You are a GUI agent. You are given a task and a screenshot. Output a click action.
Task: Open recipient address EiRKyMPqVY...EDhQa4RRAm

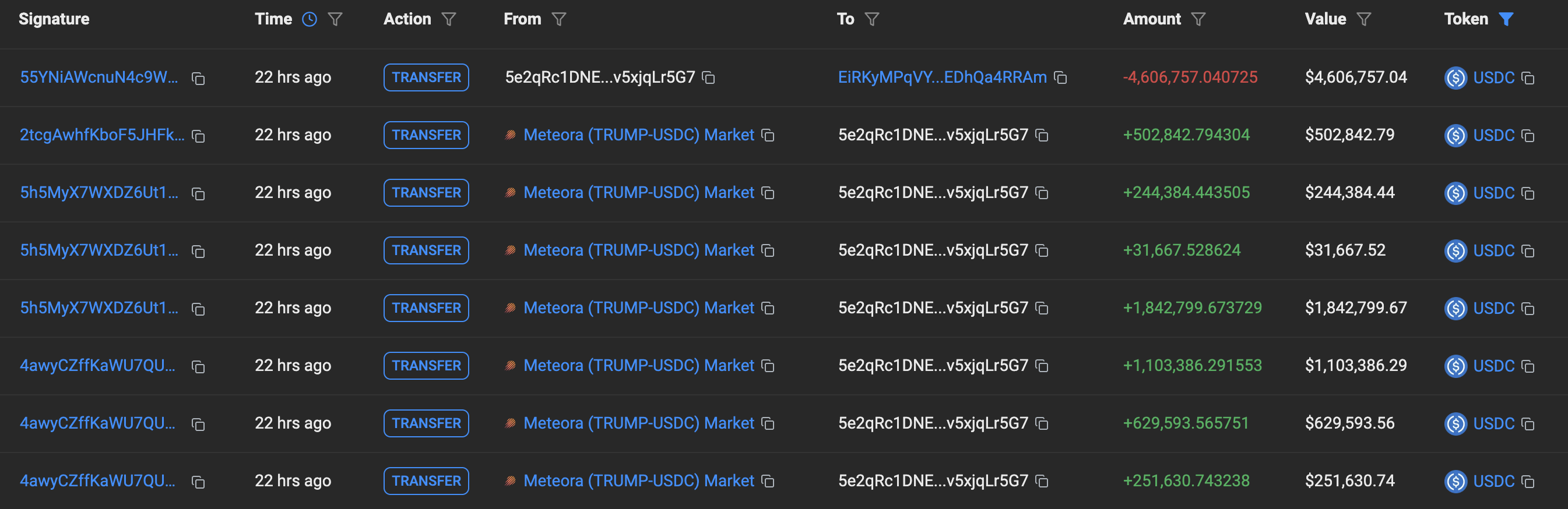click(941, 77)
